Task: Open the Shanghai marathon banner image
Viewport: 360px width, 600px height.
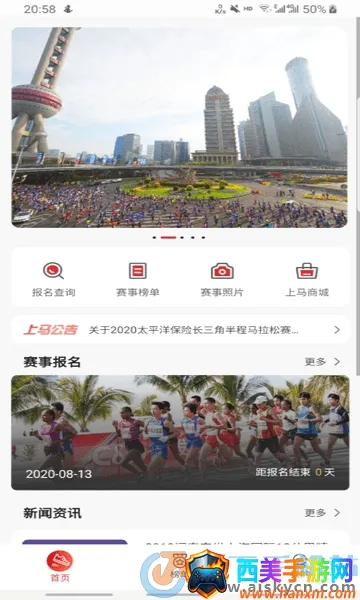Action: (179, 127)
